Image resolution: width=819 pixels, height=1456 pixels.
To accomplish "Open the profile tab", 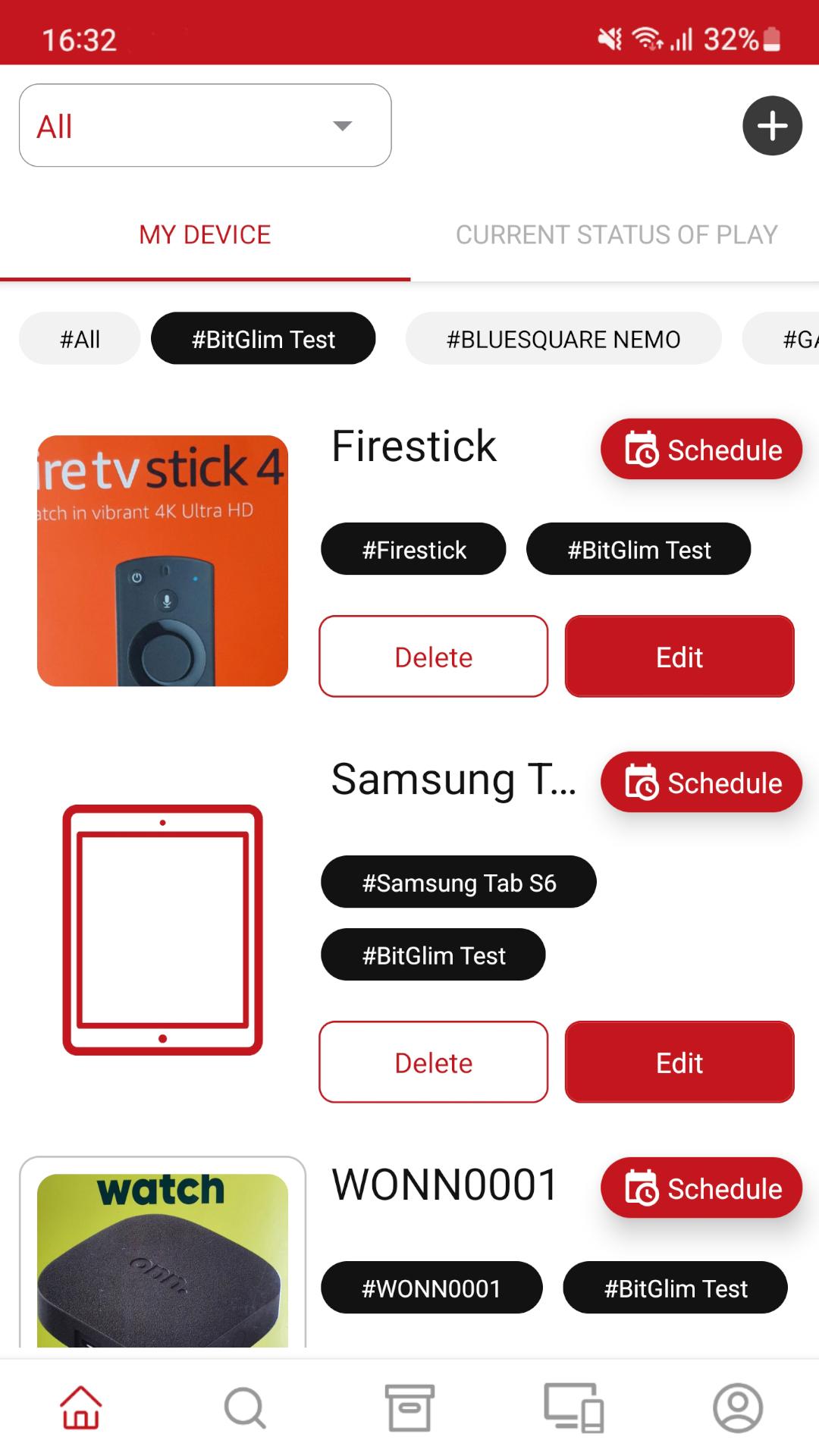I will click(x=738, y=1407).
